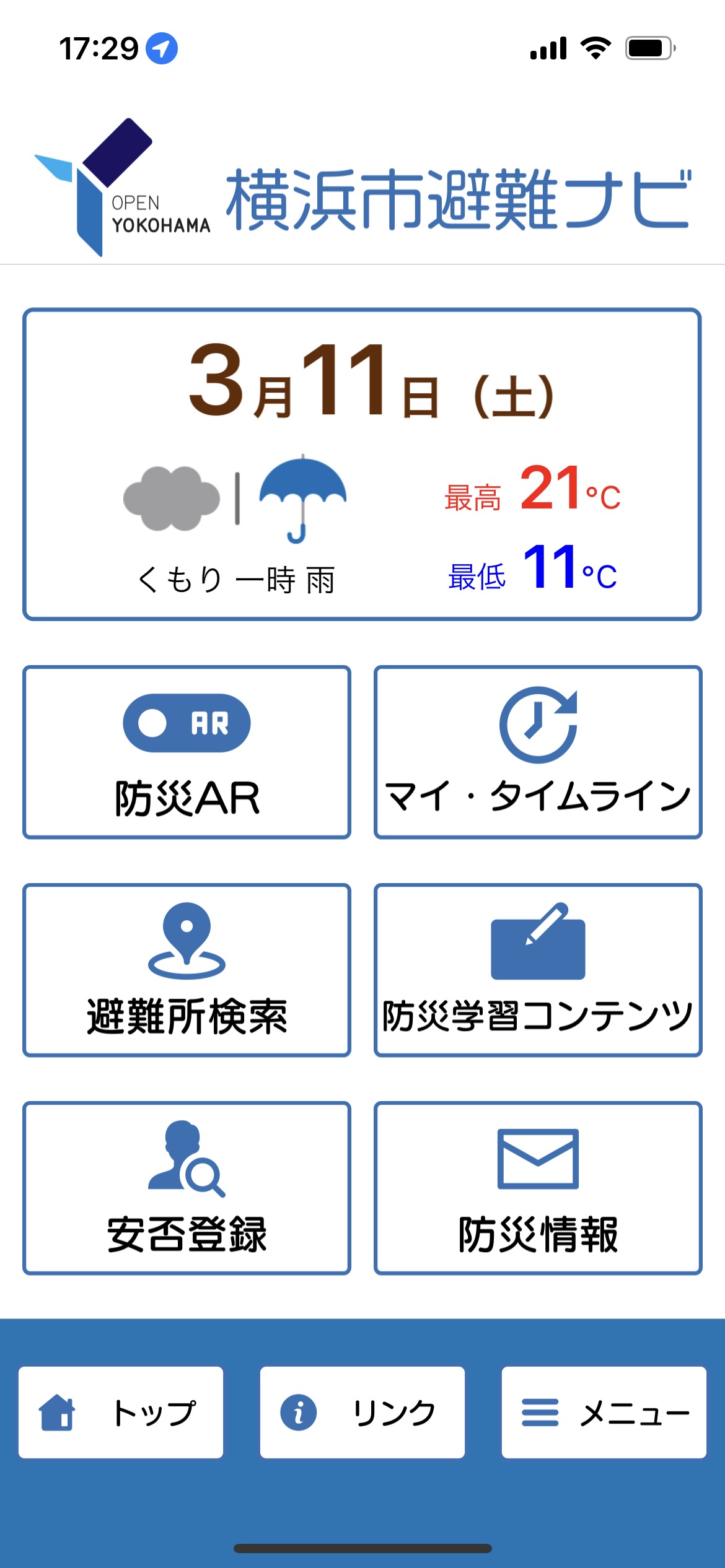Open マイ・タイムライン
The height and width of the screenshot is (1568, 725).
tap(538, 752)
